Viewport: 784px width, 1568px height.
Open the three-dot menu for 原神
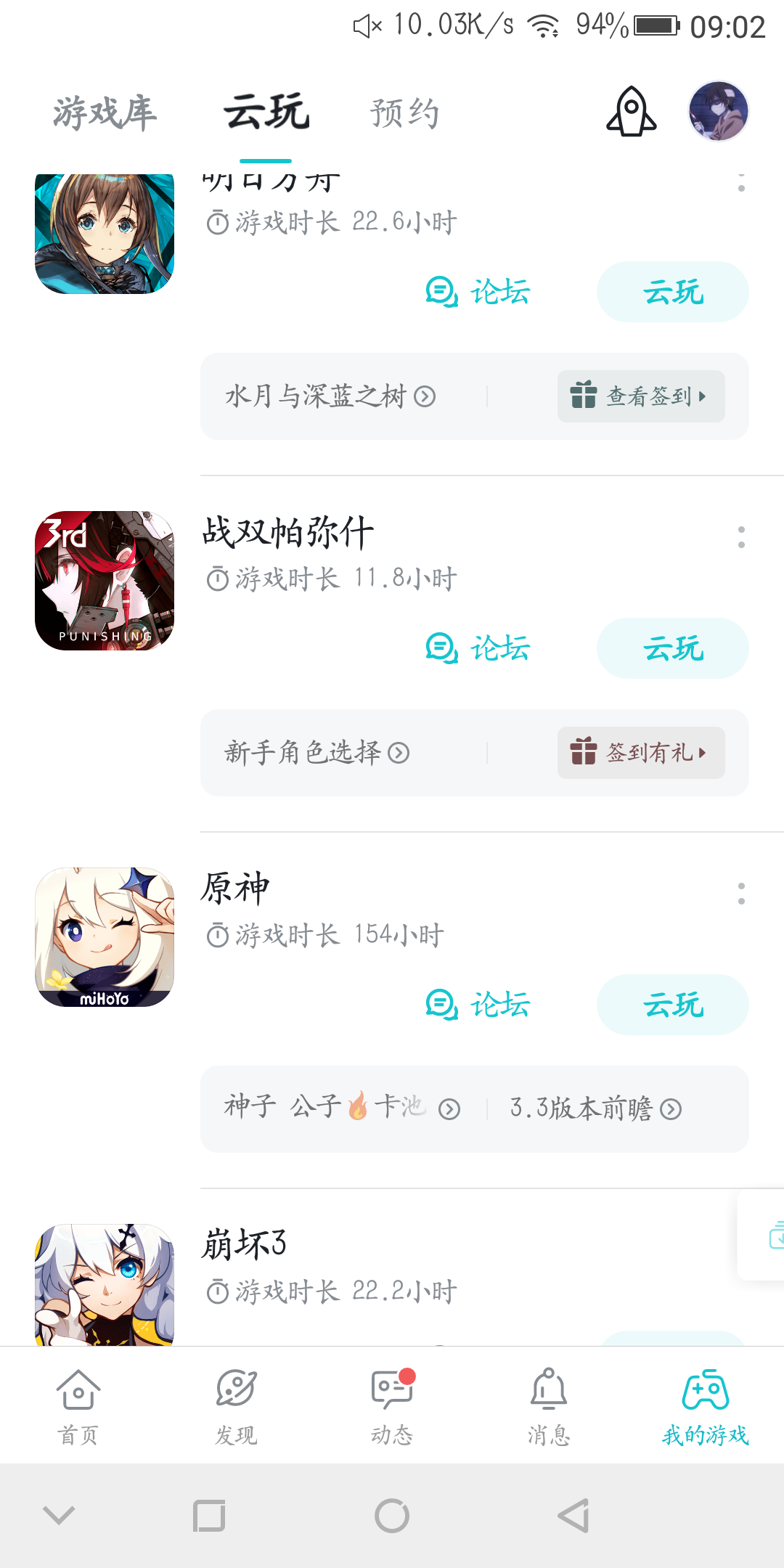[x=740, y=894]
